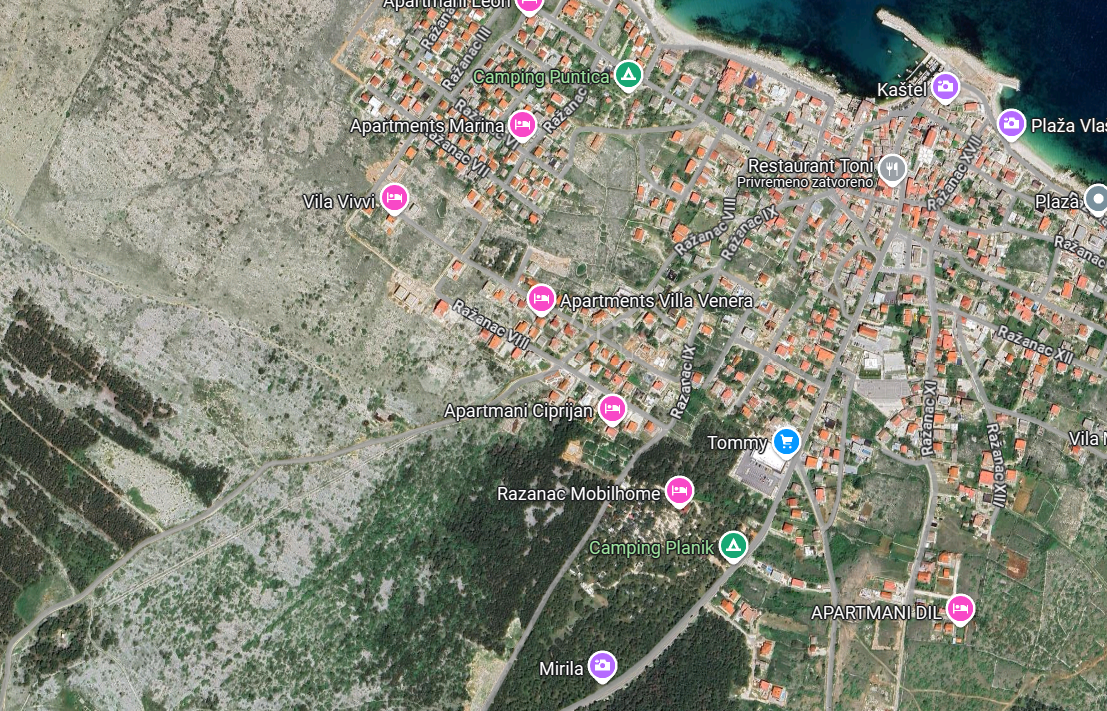Open the Restaurant Toni marker
This screenshot has height=711, width=1107.
[892, 168]
